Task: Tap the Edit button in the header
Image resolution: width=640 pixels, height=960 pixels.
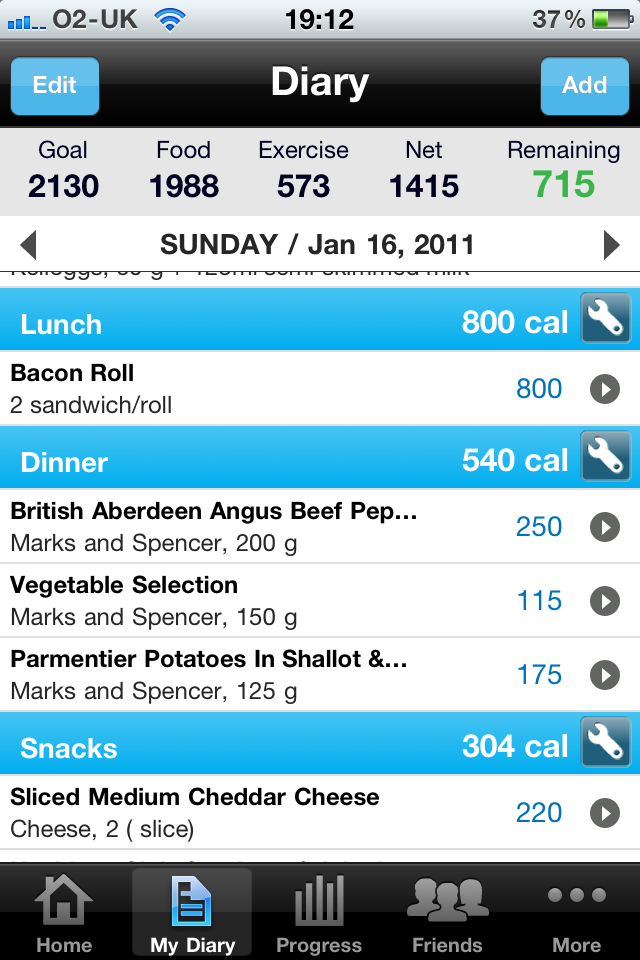Action: pyautogui.click(x=55, y=86)
